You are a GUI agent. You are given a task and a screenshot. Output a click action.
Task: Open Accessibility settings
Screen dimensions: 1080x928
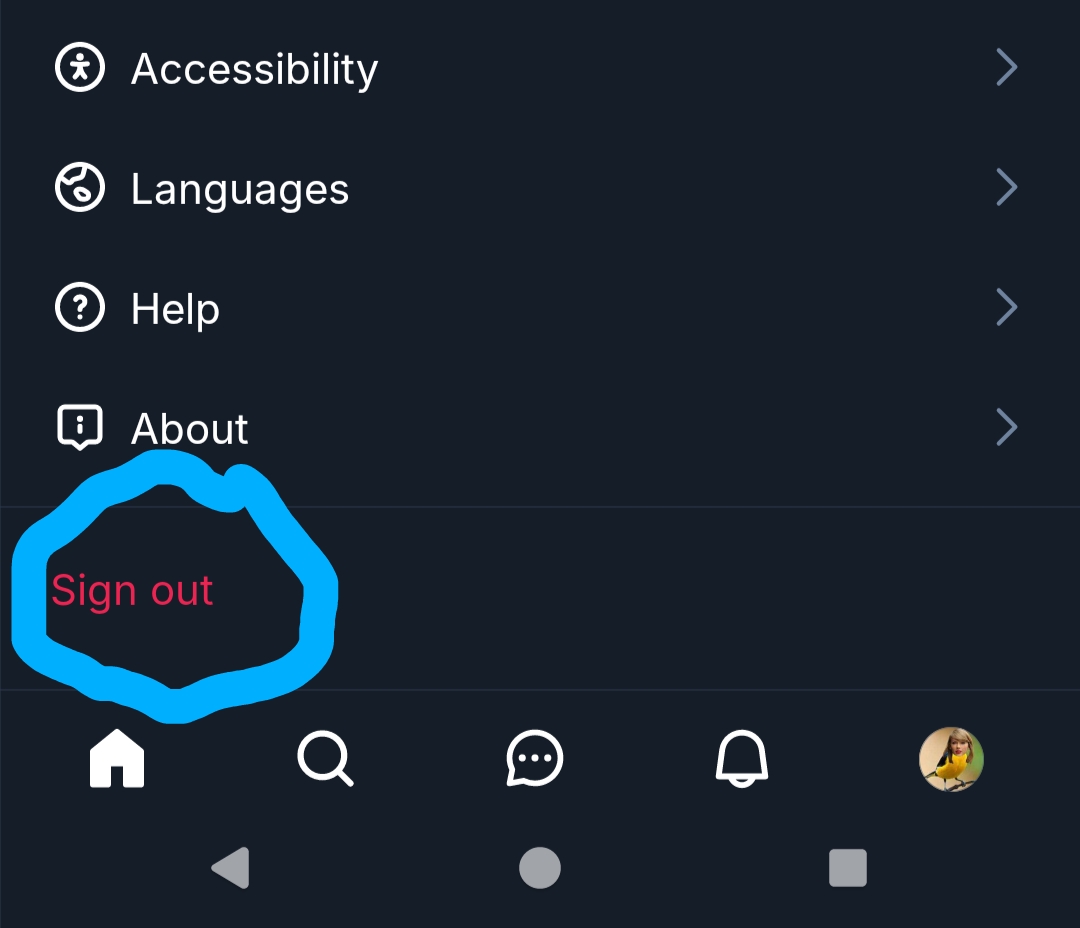(x=254, y=69)
